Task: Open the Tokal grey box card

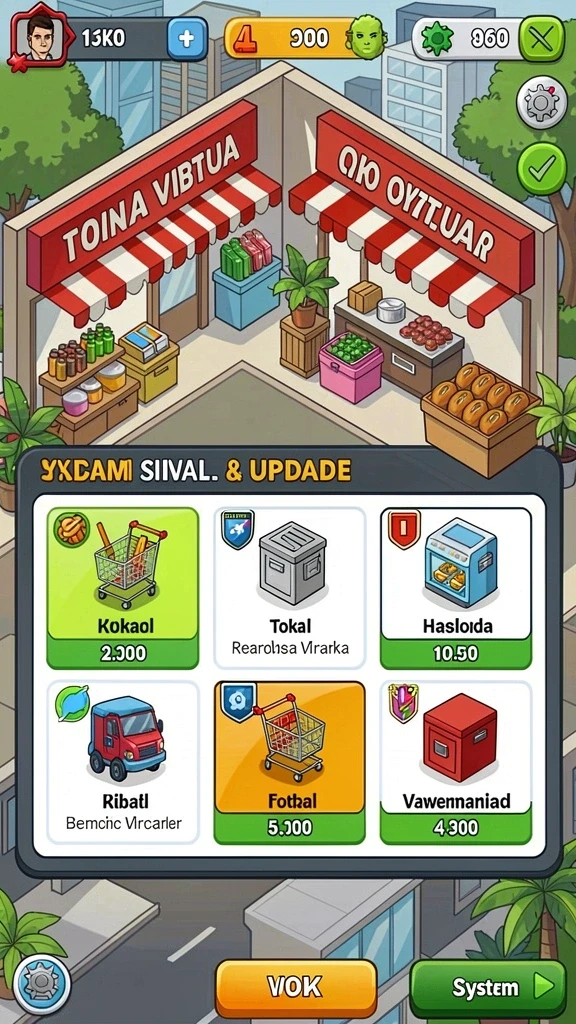Action: (289, 588)
